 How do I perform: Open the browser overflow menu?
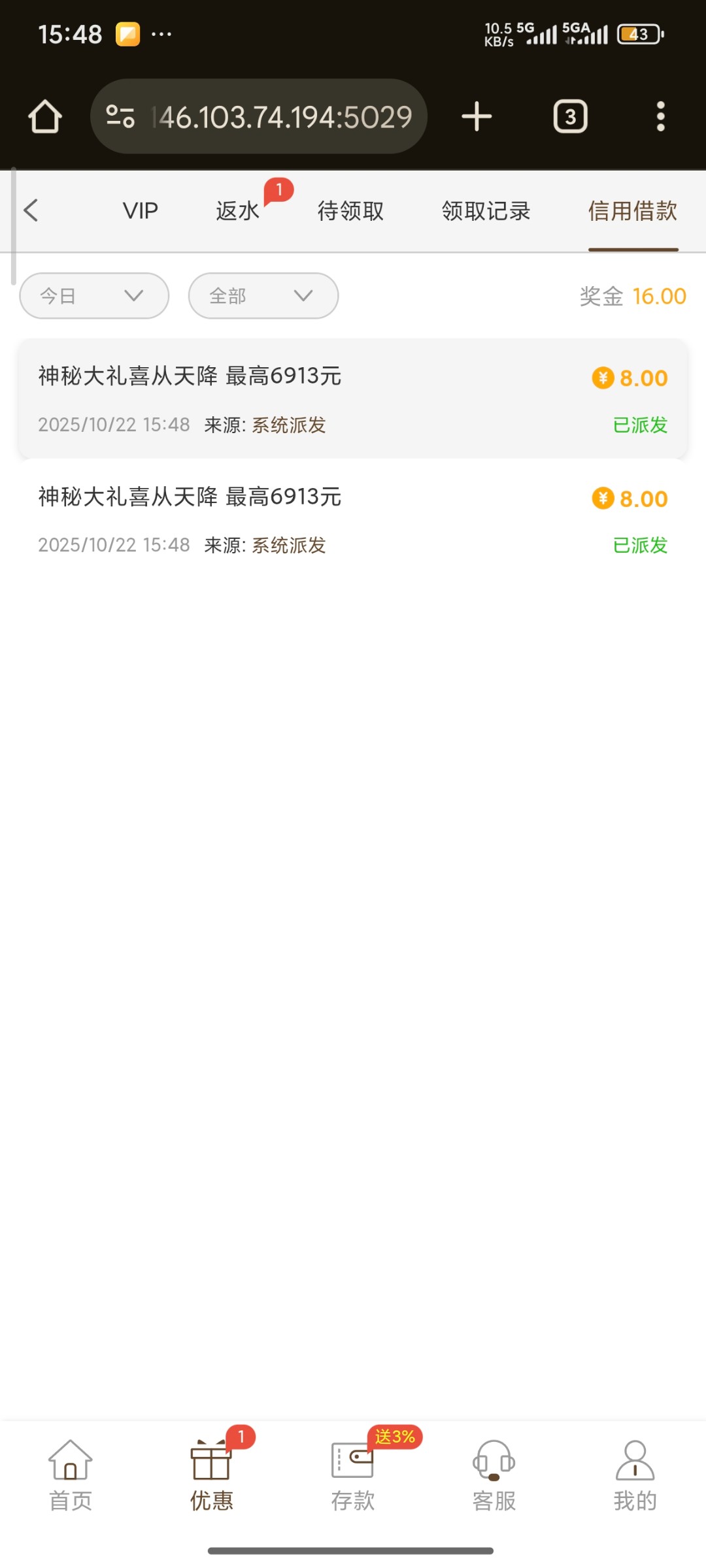point(660,117)
